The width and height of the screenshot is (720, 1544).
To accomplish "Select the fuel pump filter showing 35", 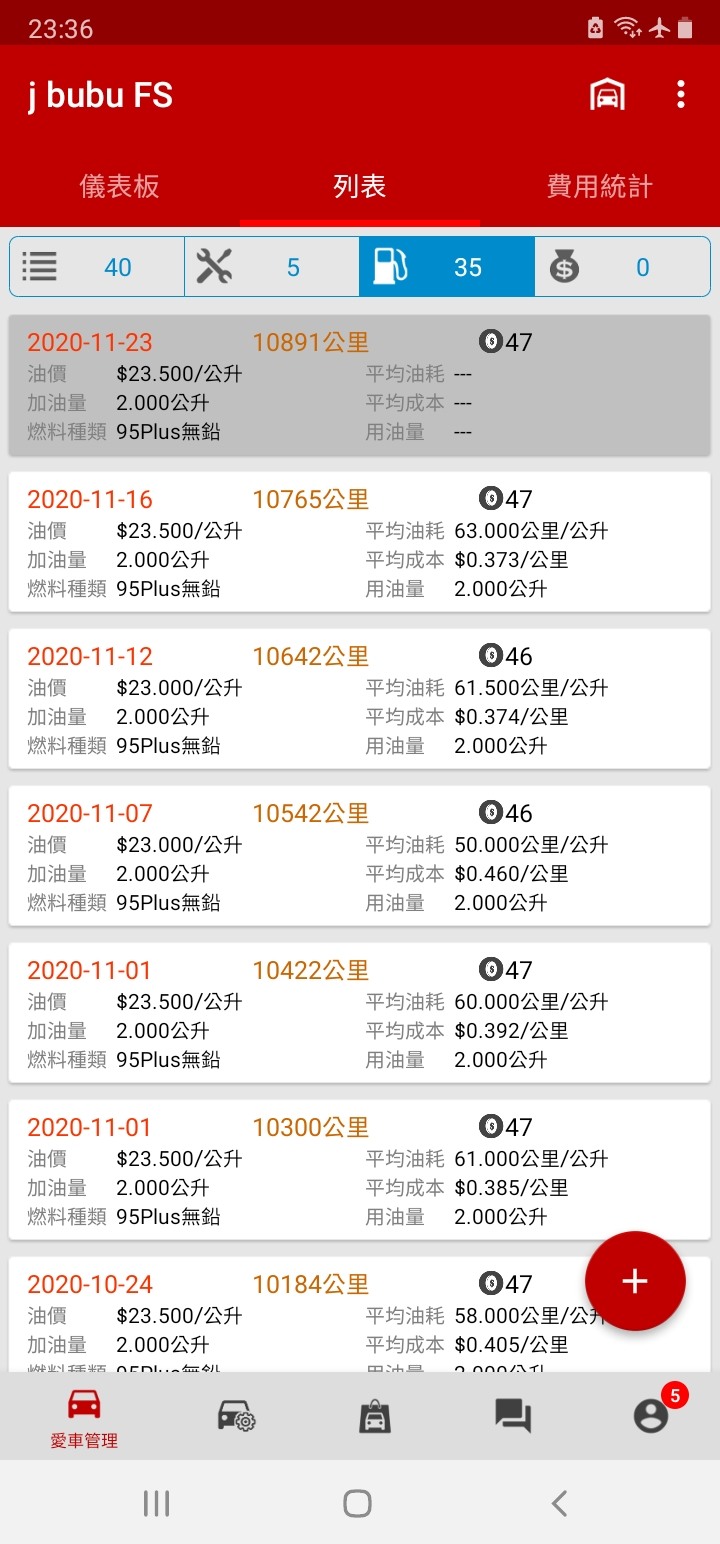I will (x=447, y=267).
